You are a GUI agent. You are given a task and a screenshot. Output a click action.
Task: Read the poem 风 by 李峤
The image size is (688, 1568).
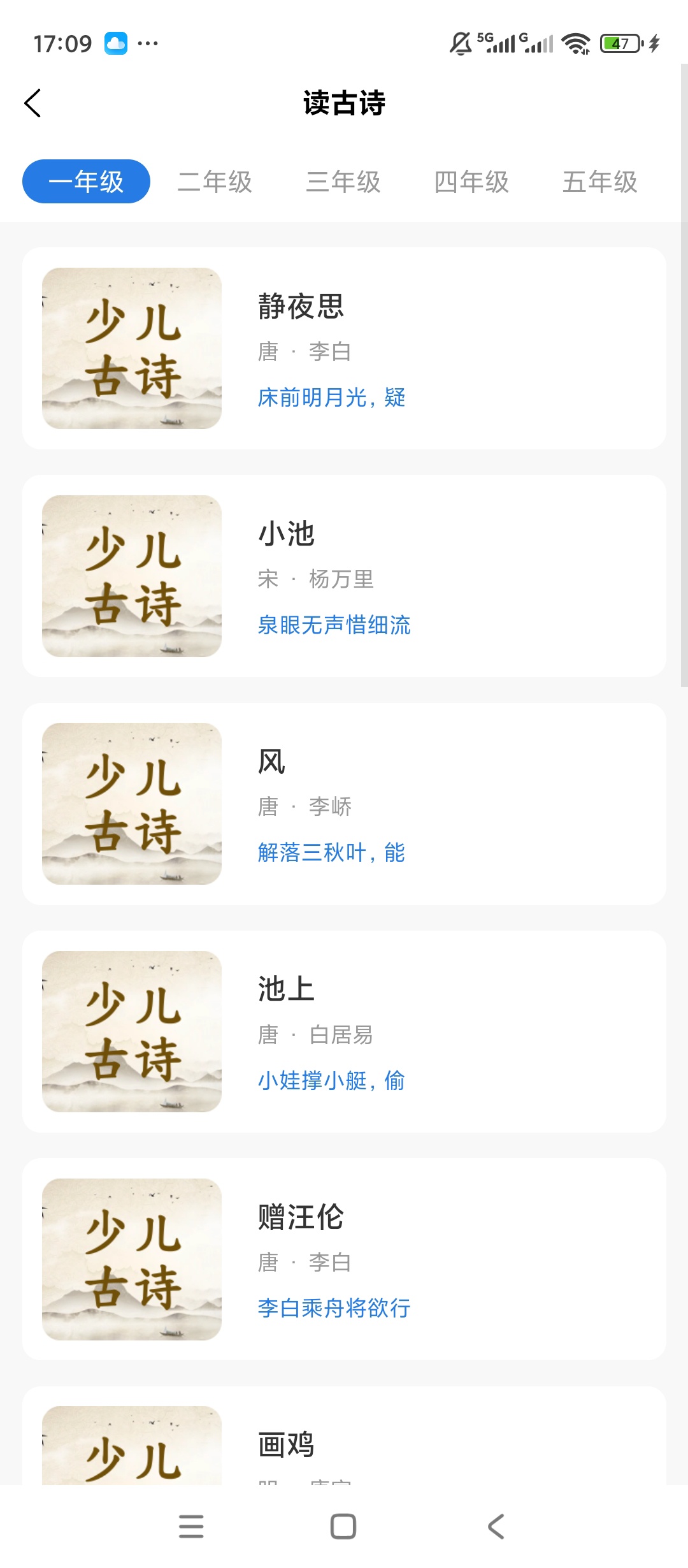pos(344,804)
